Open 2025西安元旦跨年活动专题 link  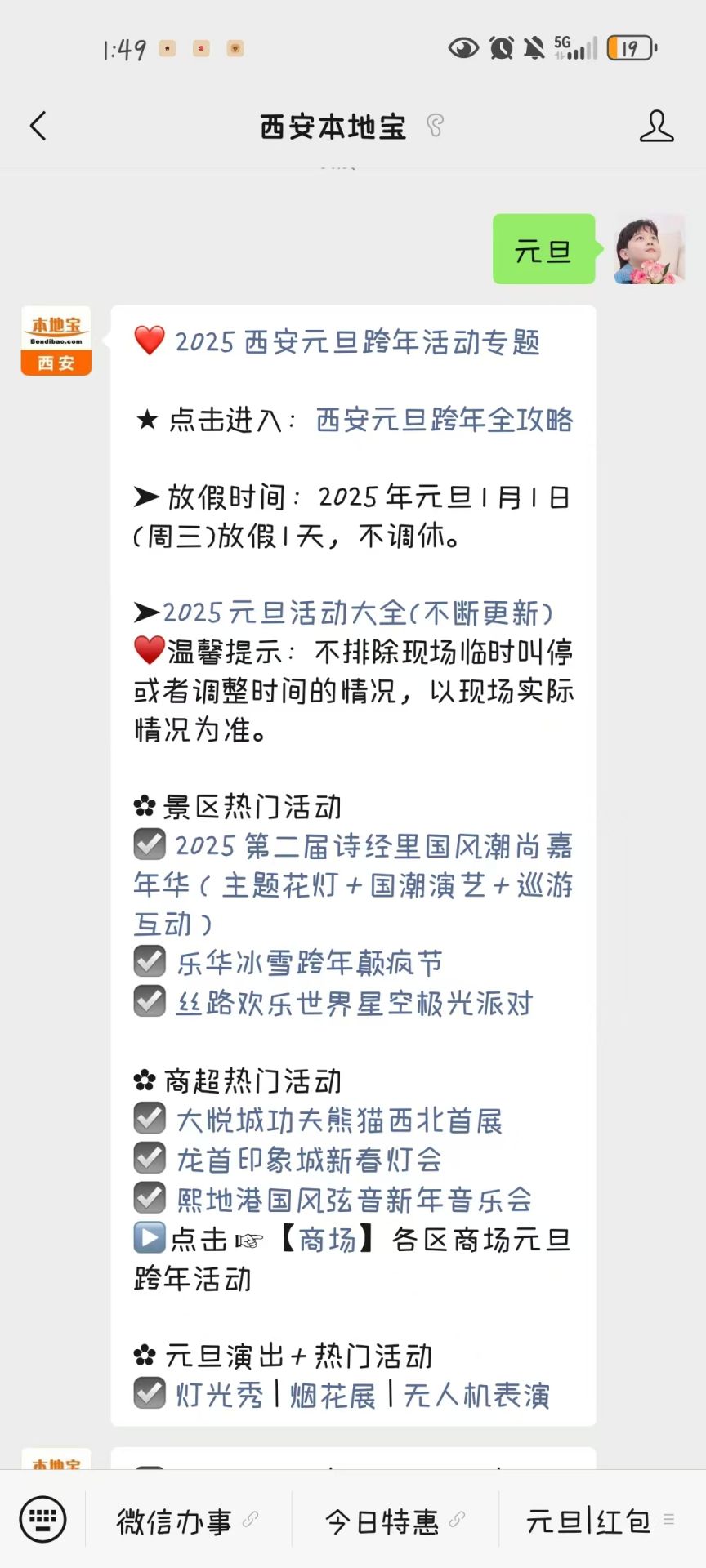[357, 342]
